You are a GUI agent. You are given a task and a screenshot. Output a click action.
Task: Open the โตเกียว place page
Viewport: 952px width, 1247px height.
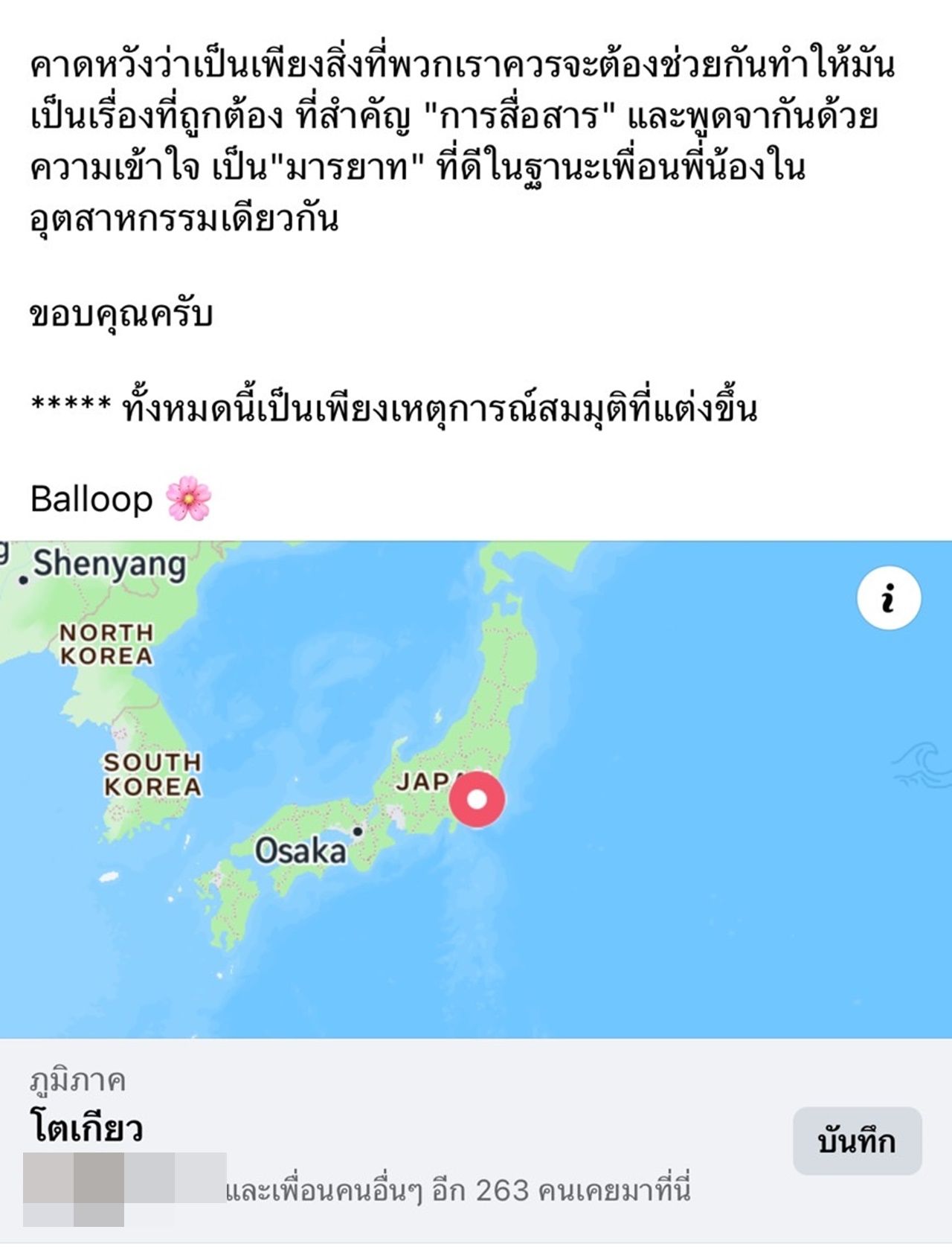coord(86,1127)
